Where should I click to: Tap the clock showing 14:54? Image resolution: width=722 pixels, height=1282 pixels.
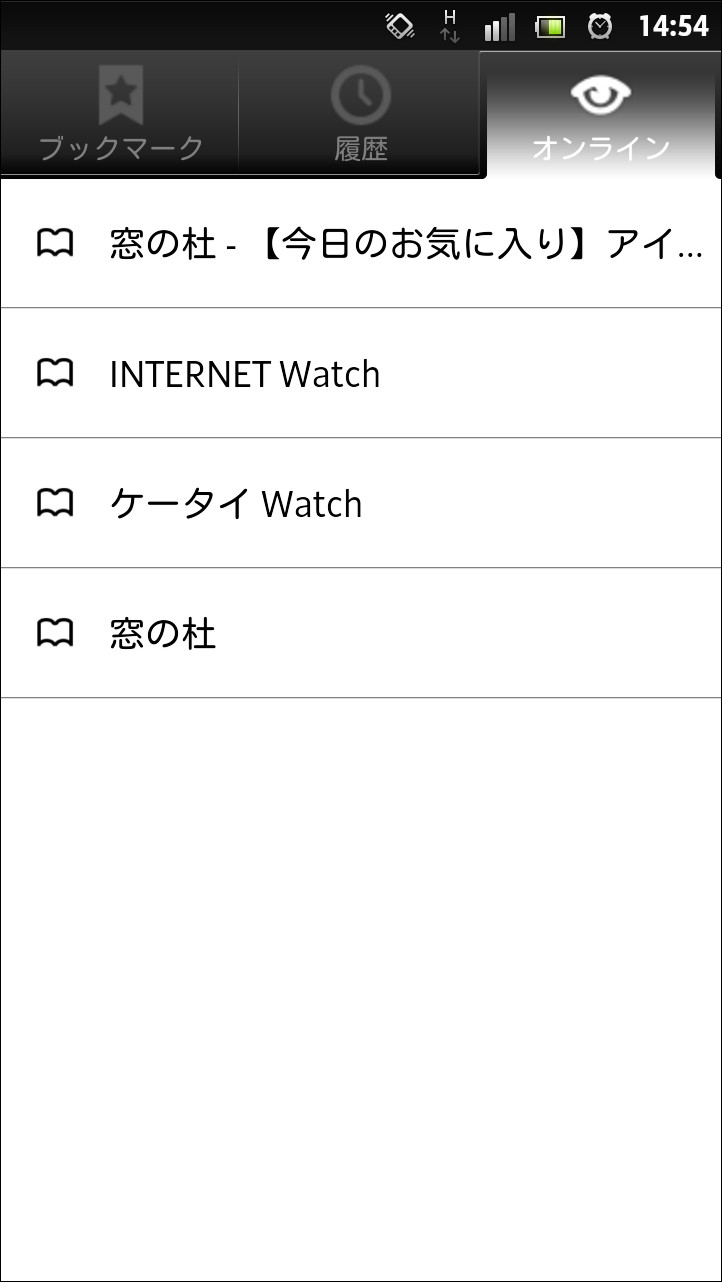click(x=674, y=25)
